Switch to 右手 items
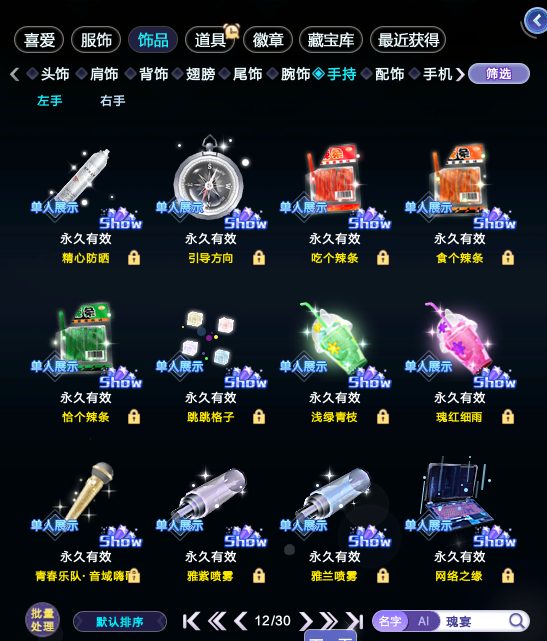 click(x=113, y=101)
